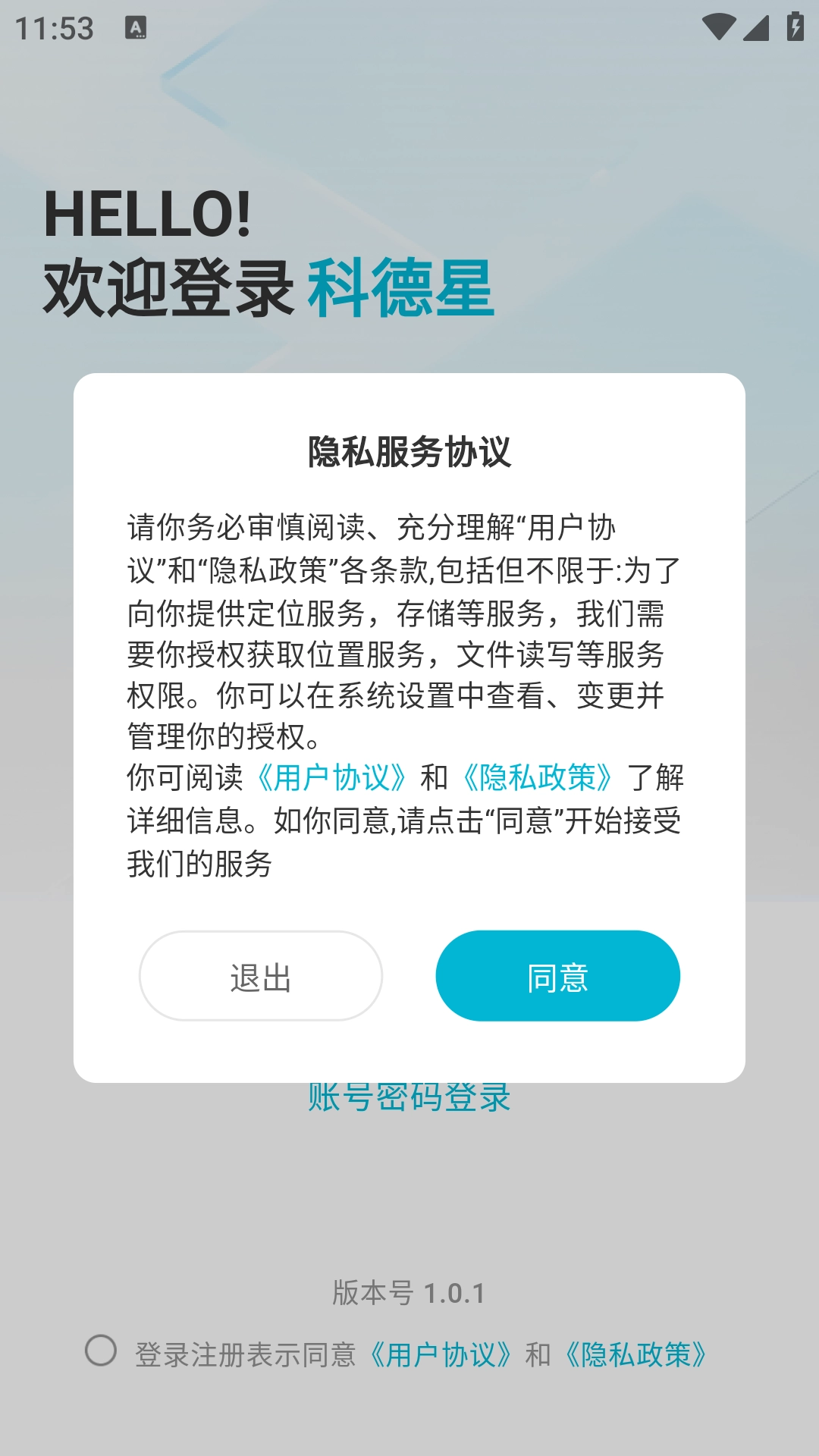
Task: Open the 《隐私政策》 link in the dialog
Action: click(538, 778)
